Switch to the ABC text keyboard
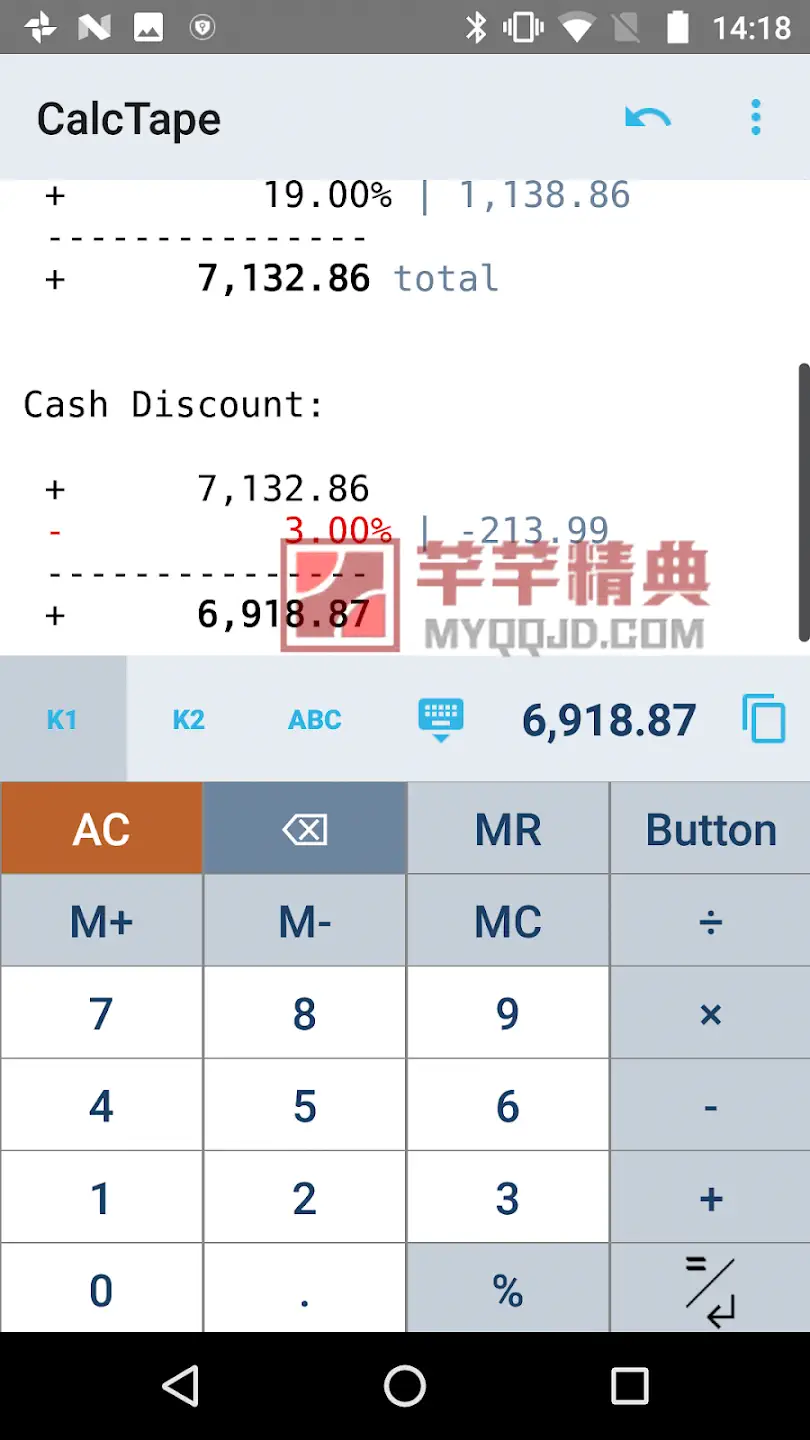Image resolution: width=810 pixels, height=1440 pixels. [315, 719]
